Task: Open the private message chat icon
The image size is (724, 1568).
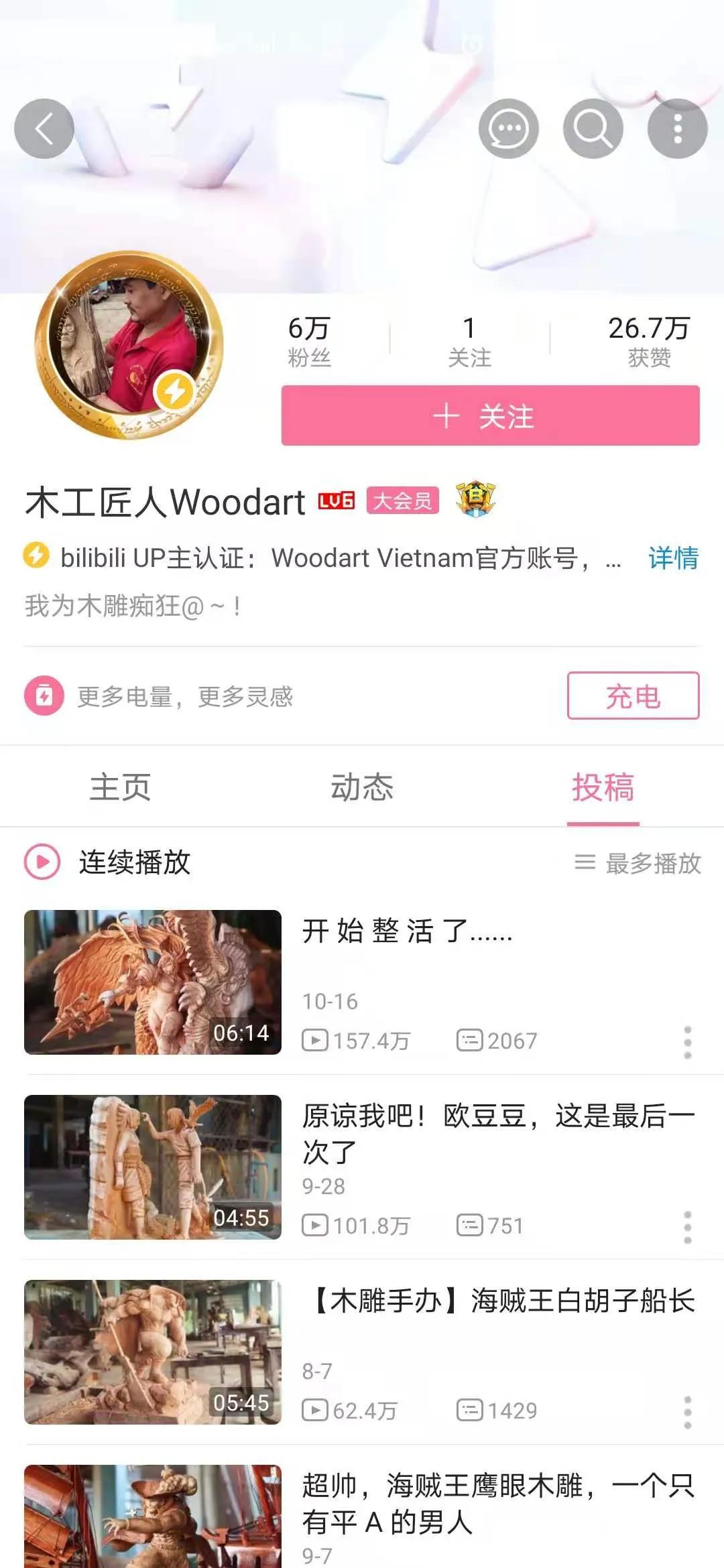Action: (508, 129)
